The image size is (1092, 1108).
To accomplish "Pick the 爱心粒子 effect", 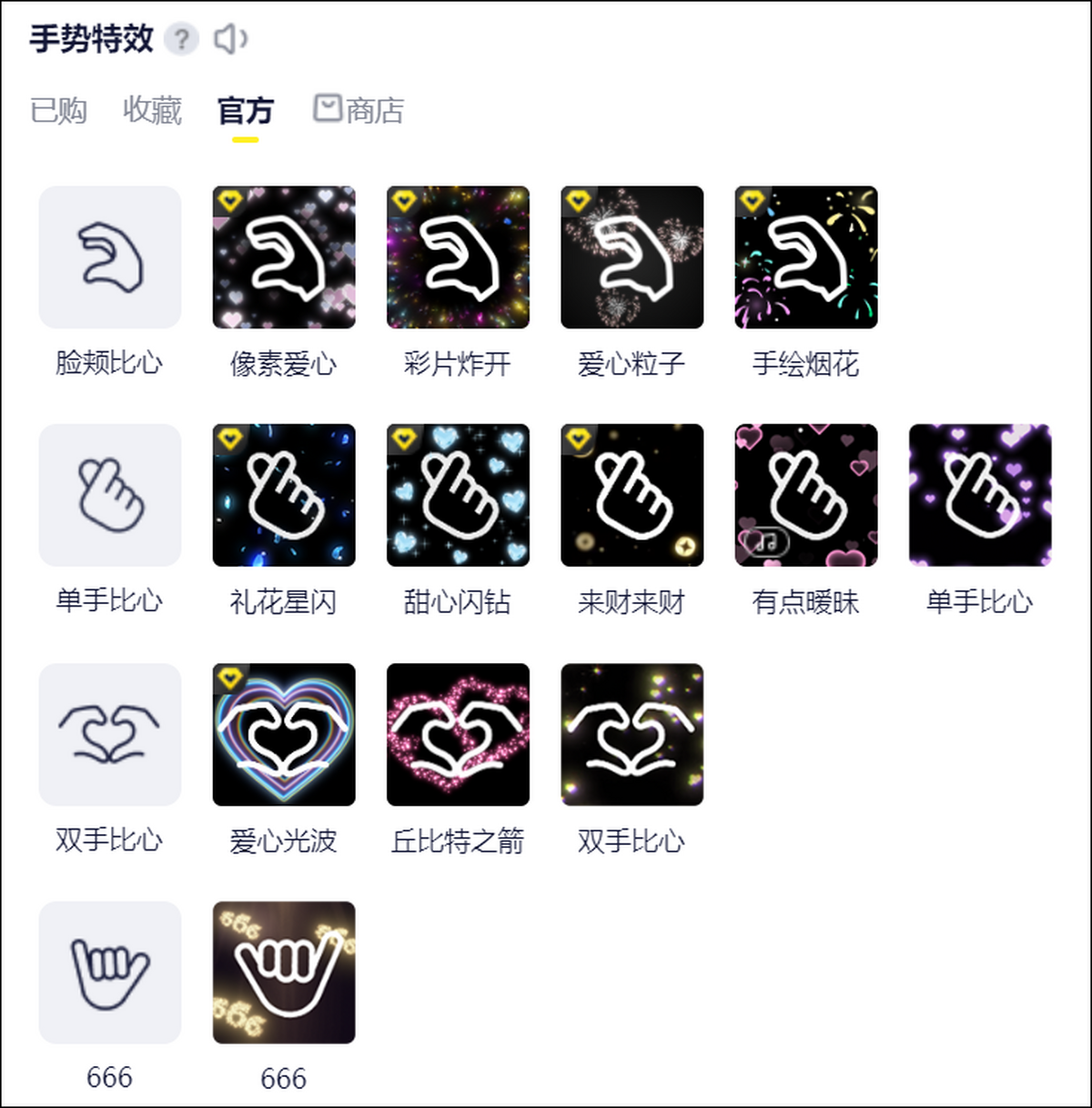I will coord(632,257).
